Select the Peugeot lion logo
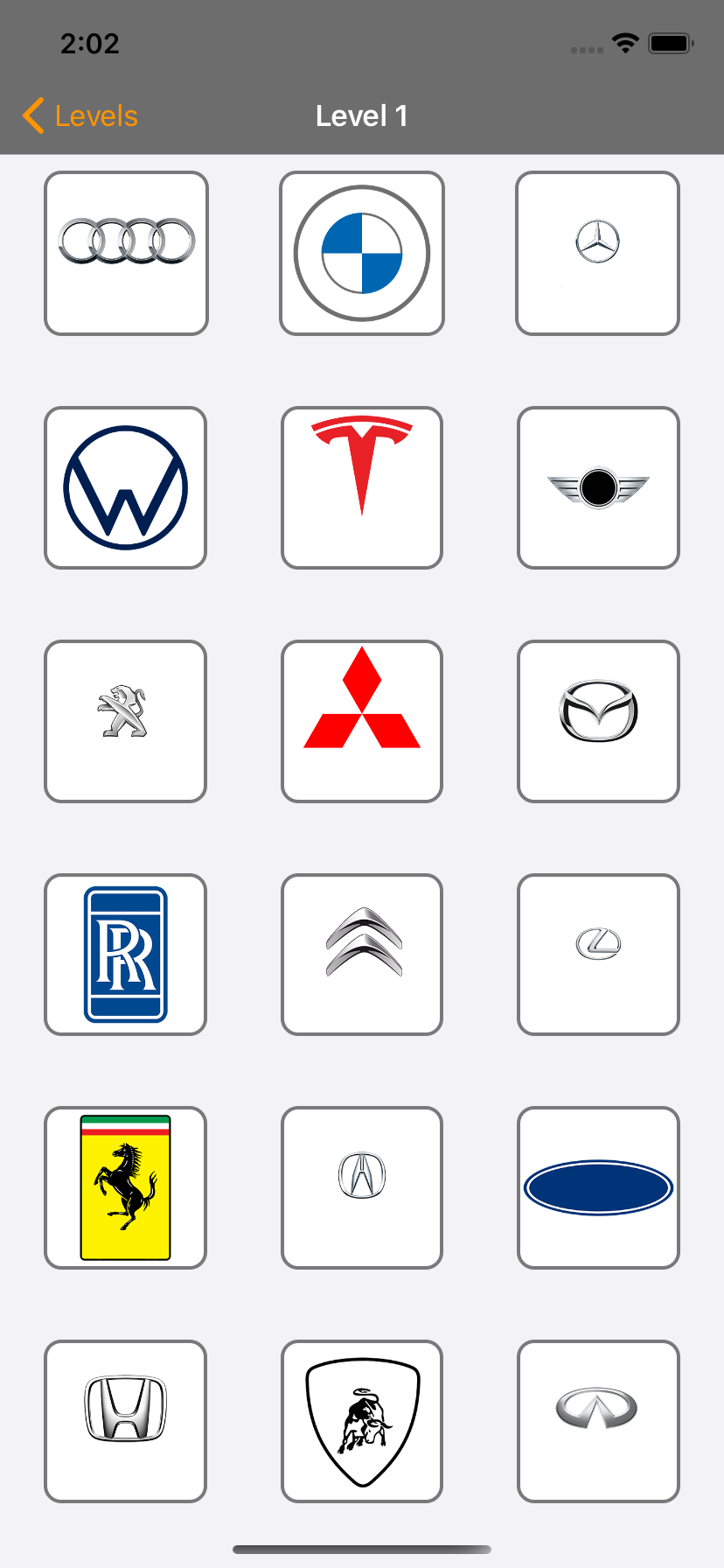This screenshot has height=1568, width=724. click(125, 720)
